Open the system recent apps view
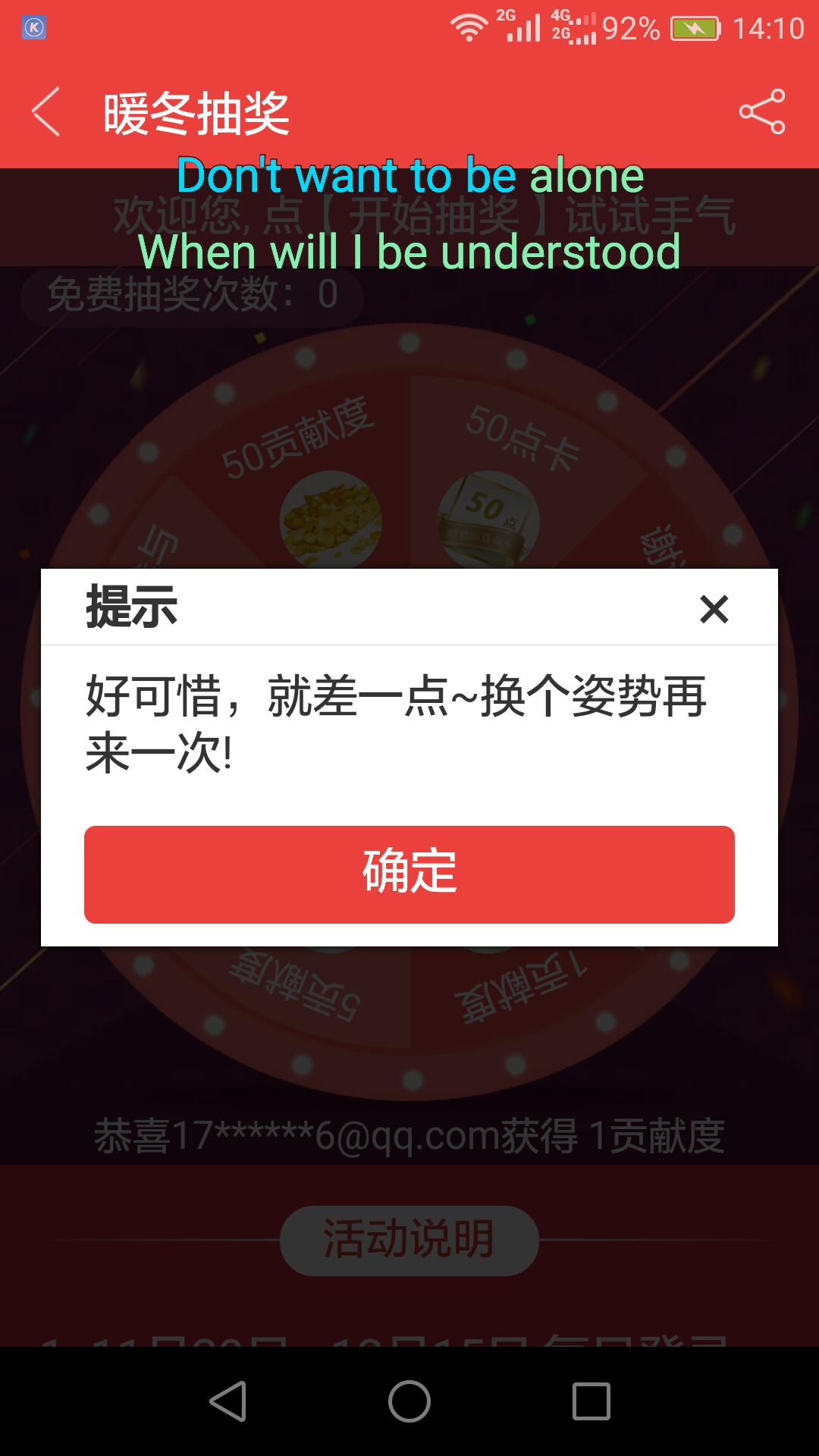The image size is (819, 1456). (x=591, y=1401)
